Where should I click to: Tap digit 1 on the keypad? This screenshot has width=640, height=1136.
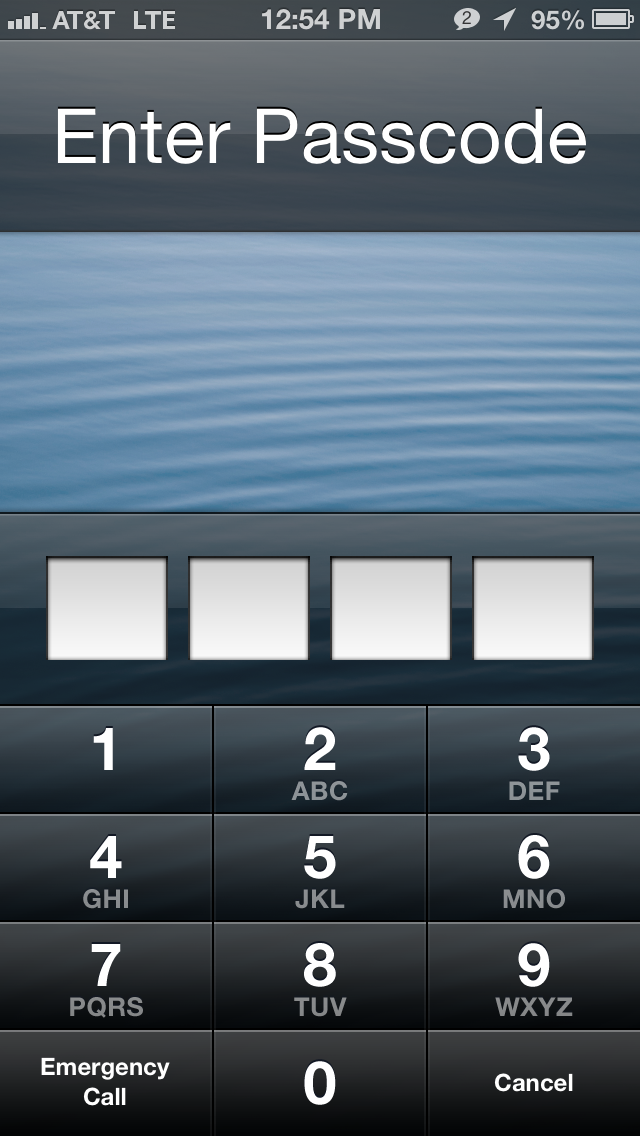tap(106, 760)
